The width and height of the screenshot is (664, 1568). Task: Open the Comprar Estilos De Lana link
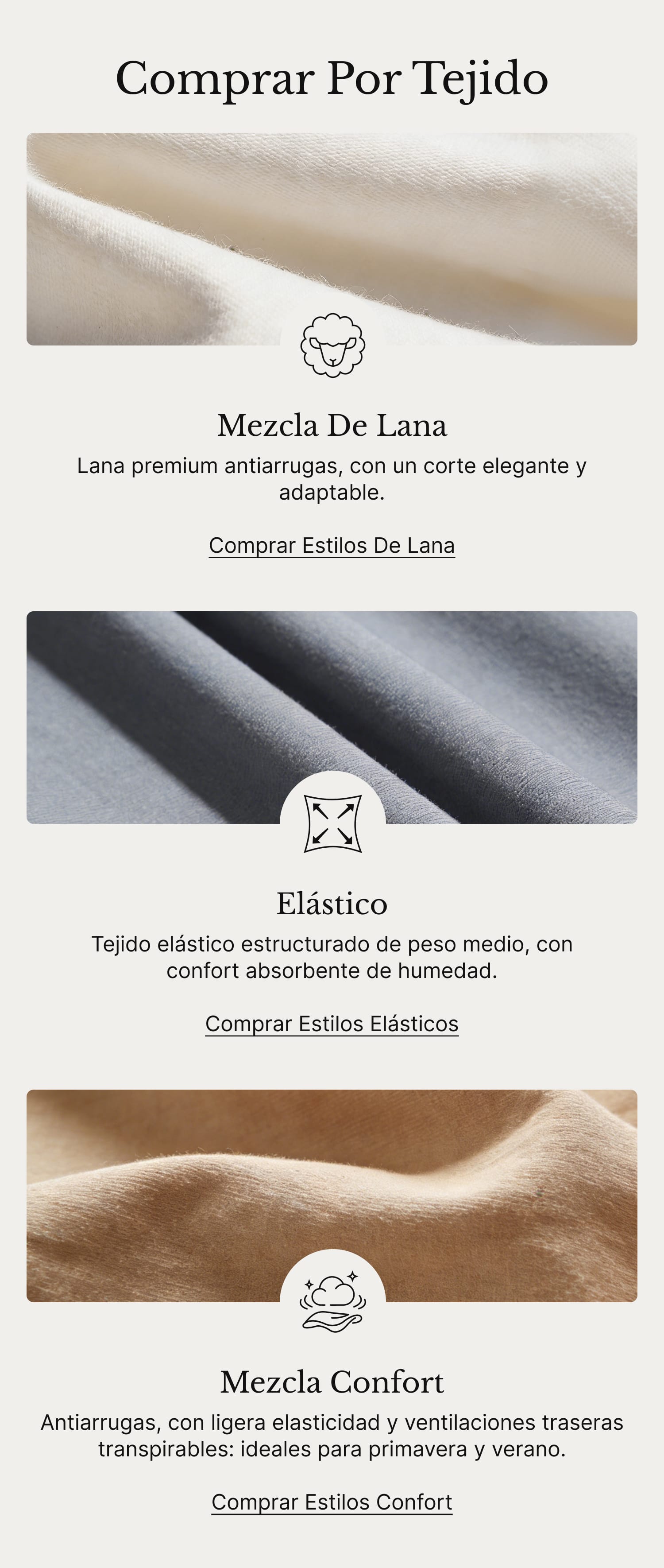tap(332, 545)
